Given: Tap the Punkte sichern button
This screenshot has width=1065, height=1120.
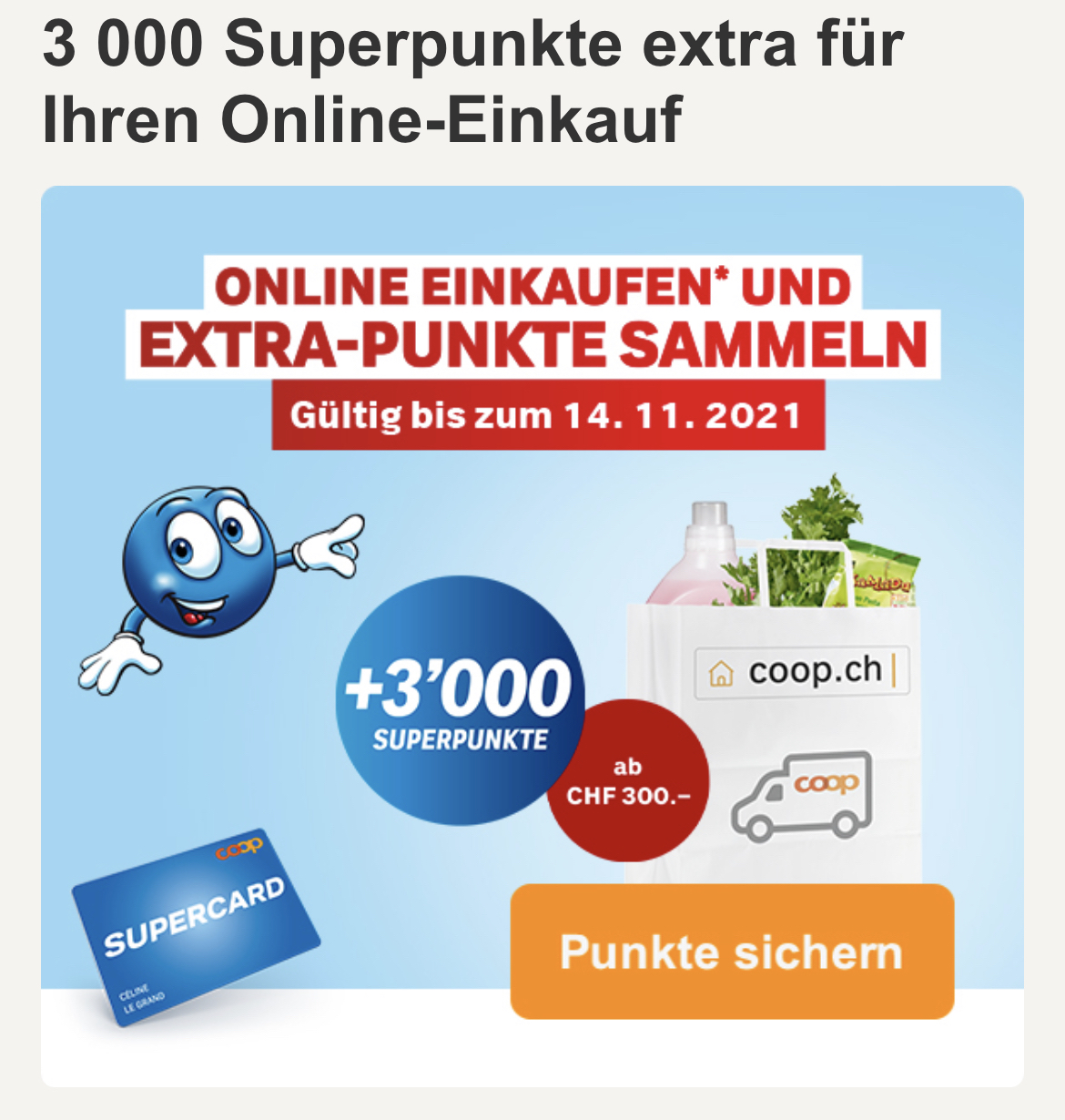Looking at the screenshot, I should point(731,952).
